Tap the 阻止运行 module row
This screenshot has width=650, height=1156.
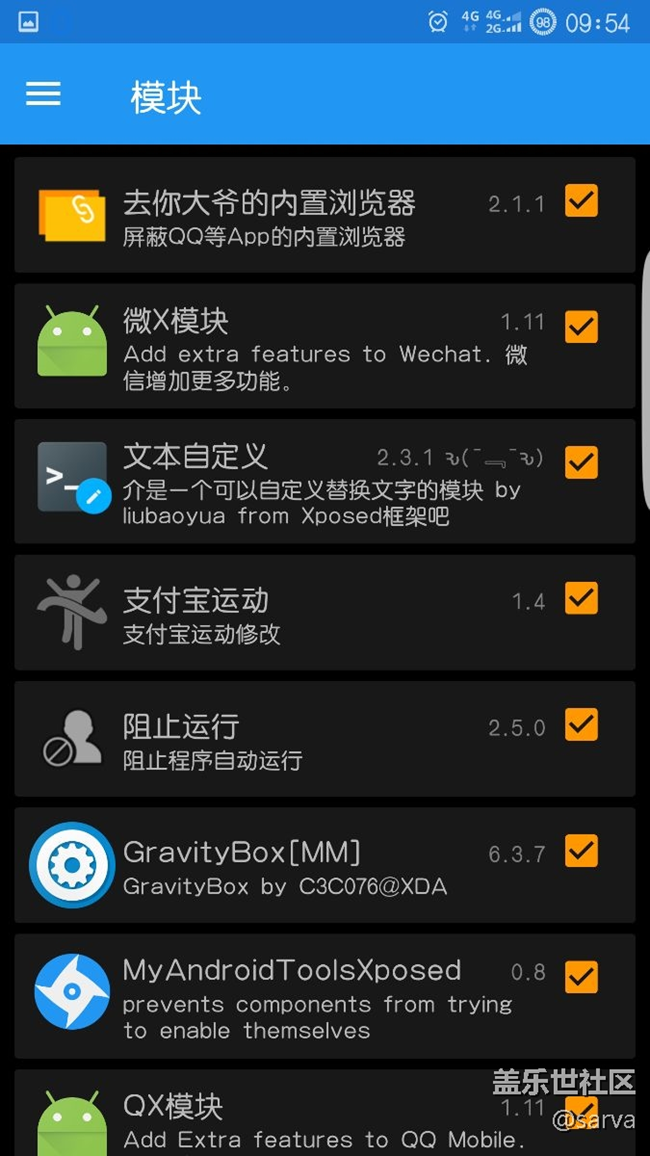(325, 739)
